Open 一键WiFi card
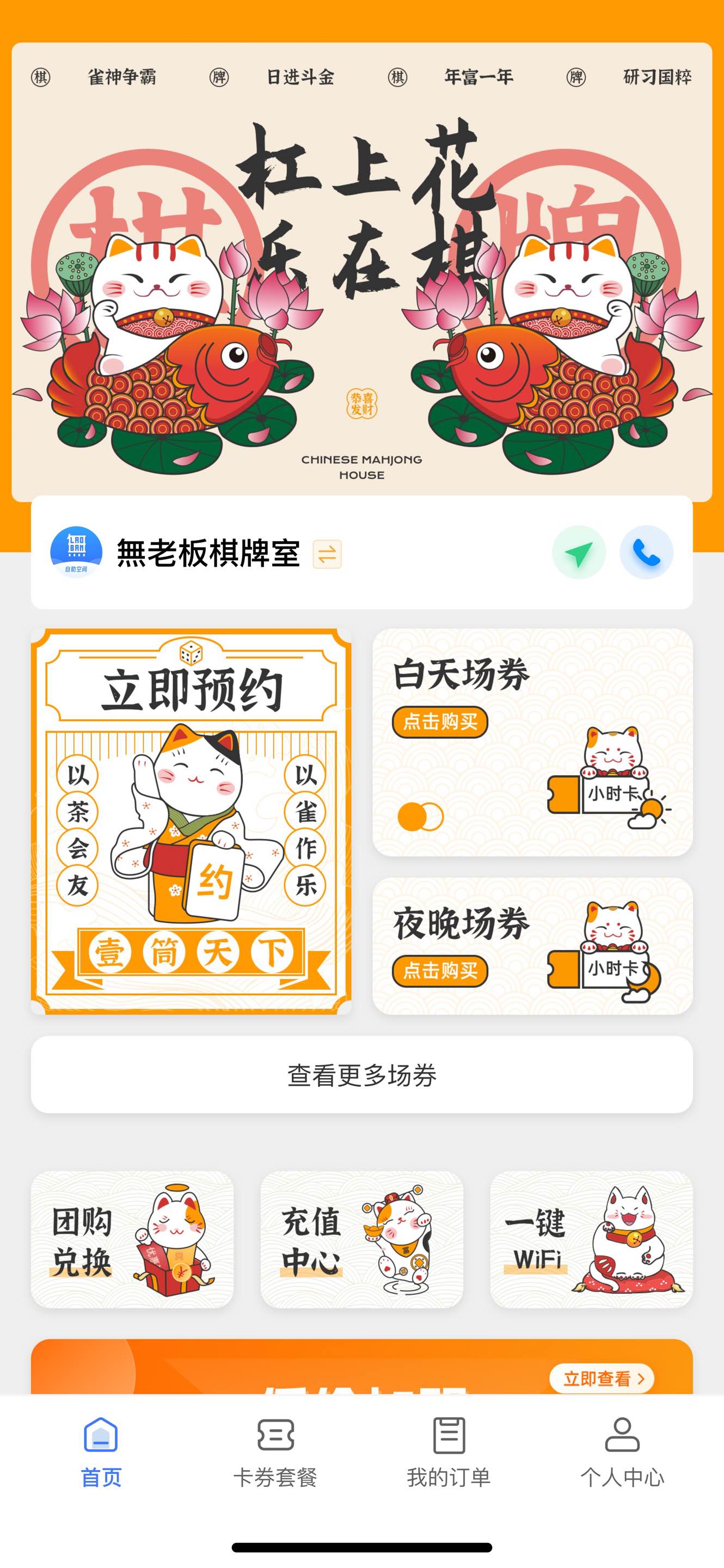 [x=591, y=1239]
